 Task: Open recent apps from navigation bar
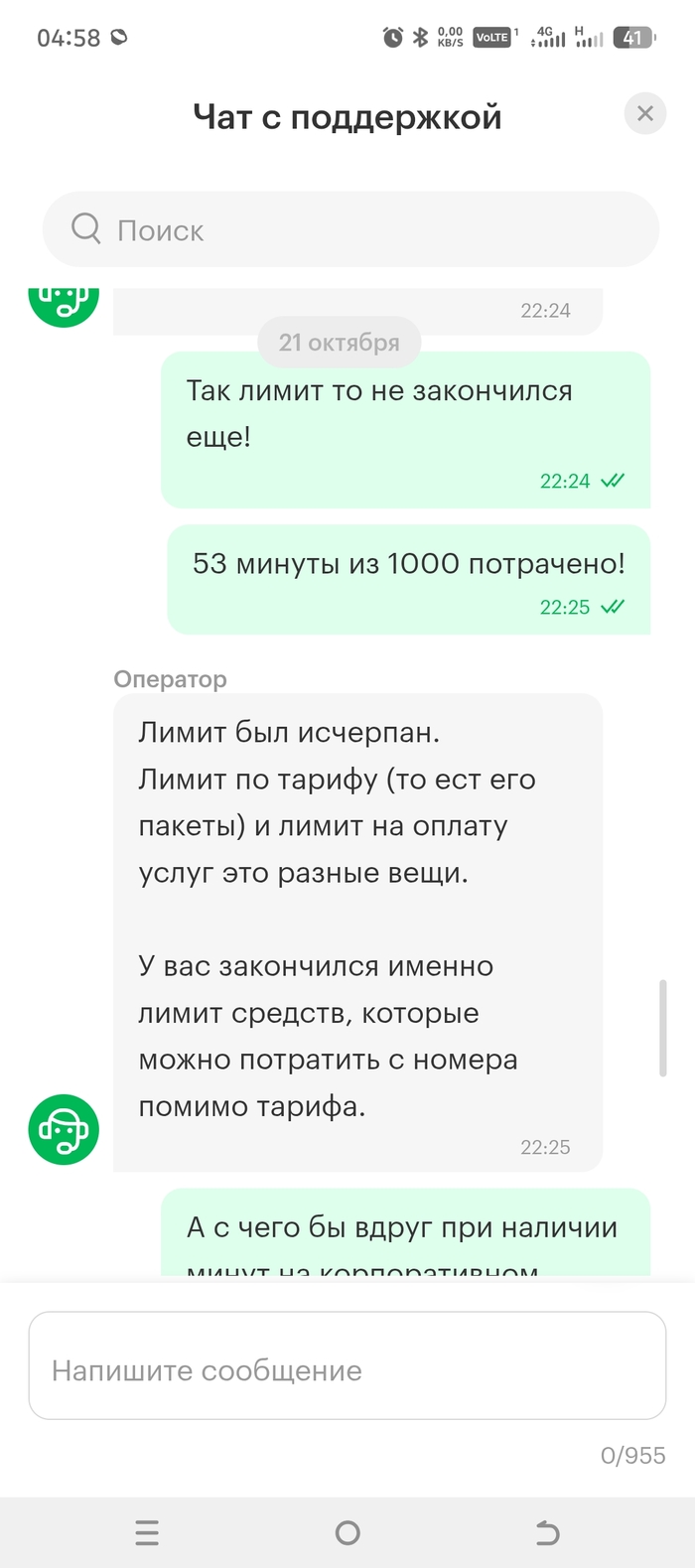147,1532
